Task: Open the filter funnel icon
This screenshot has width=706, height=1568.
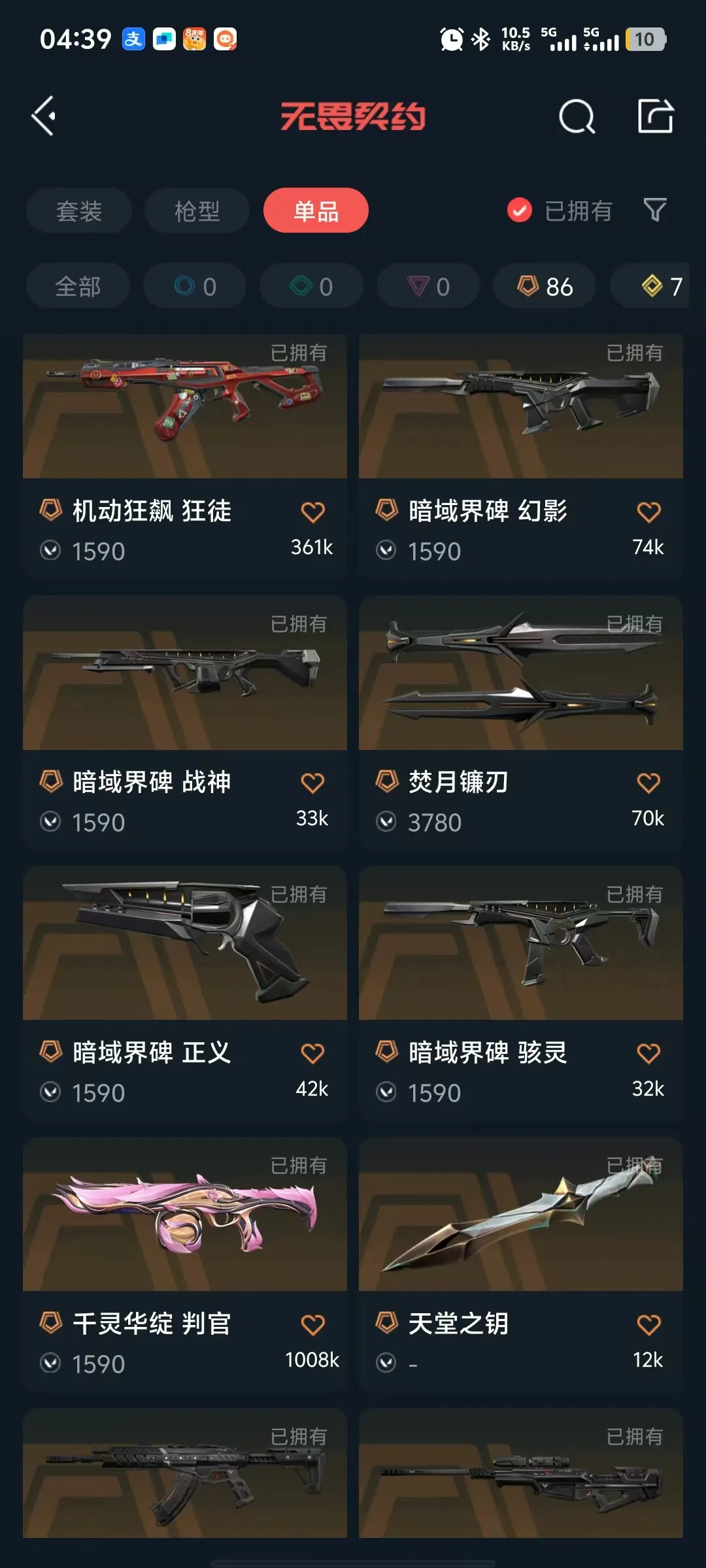Action: (655, 210)
